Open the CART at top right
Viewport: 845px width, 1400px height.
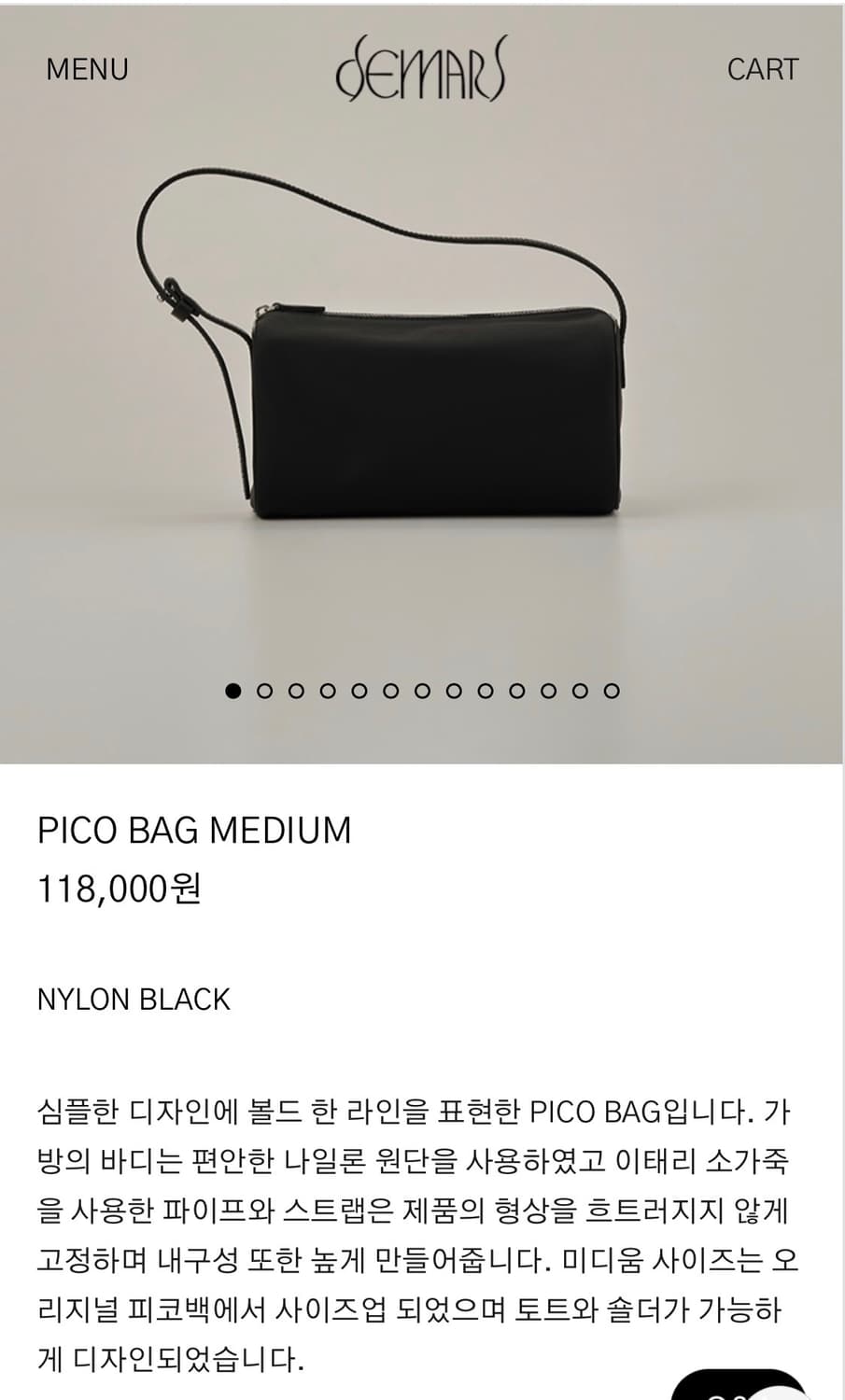(763, 70)
